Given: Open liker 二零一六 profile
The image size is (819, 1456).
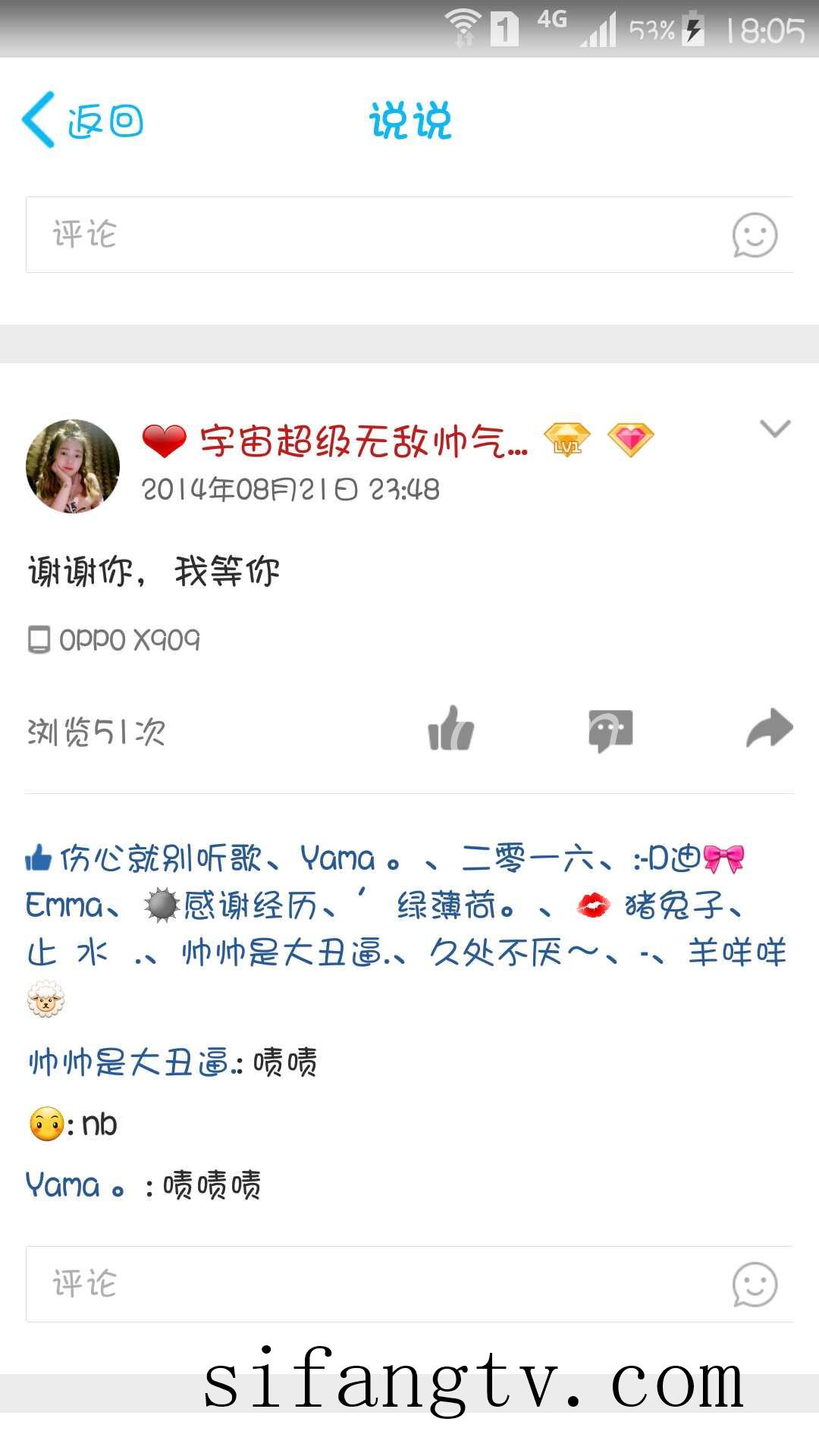Looking at the screenshot, I should tap(527, 858).
